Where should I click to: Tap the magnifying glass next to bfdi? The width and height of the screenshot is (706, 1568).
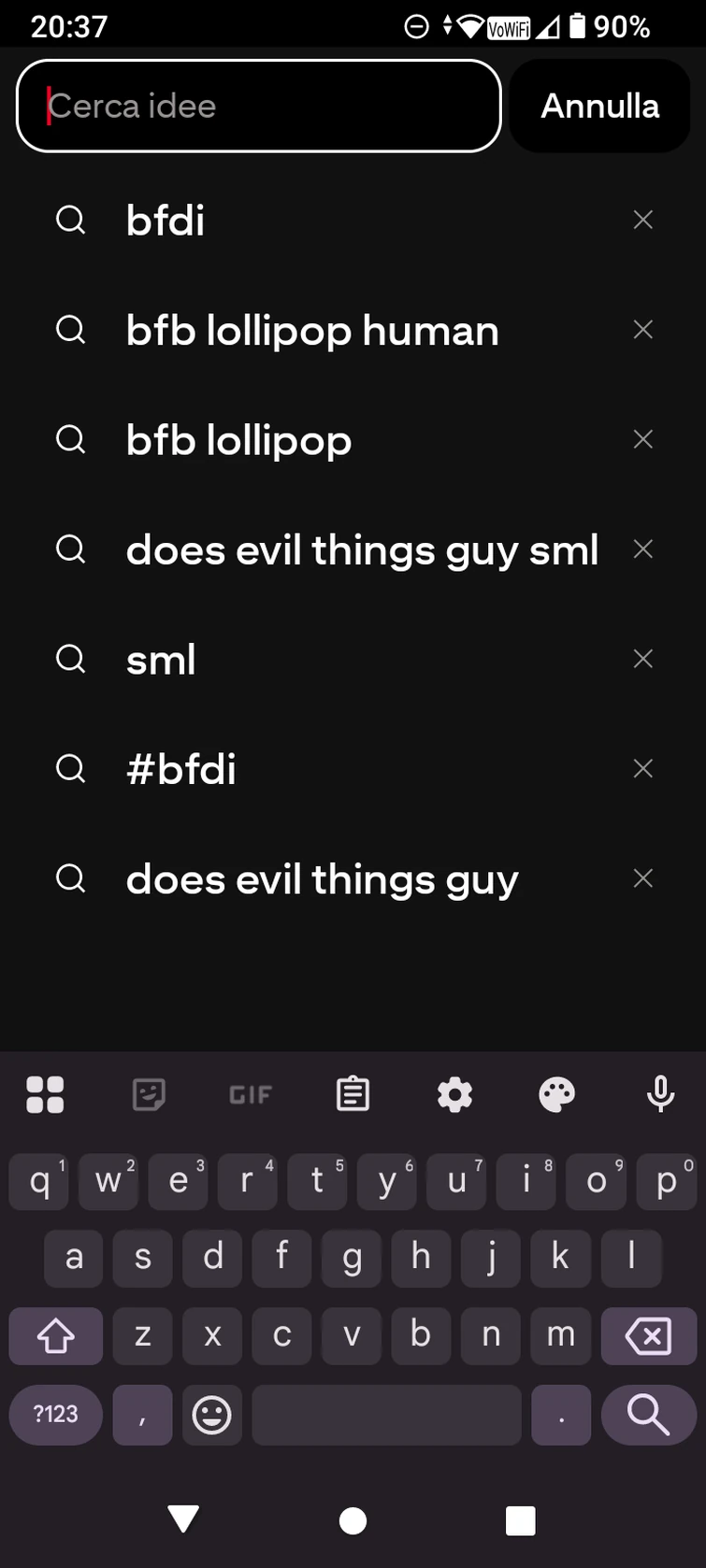tap(71, 220)
